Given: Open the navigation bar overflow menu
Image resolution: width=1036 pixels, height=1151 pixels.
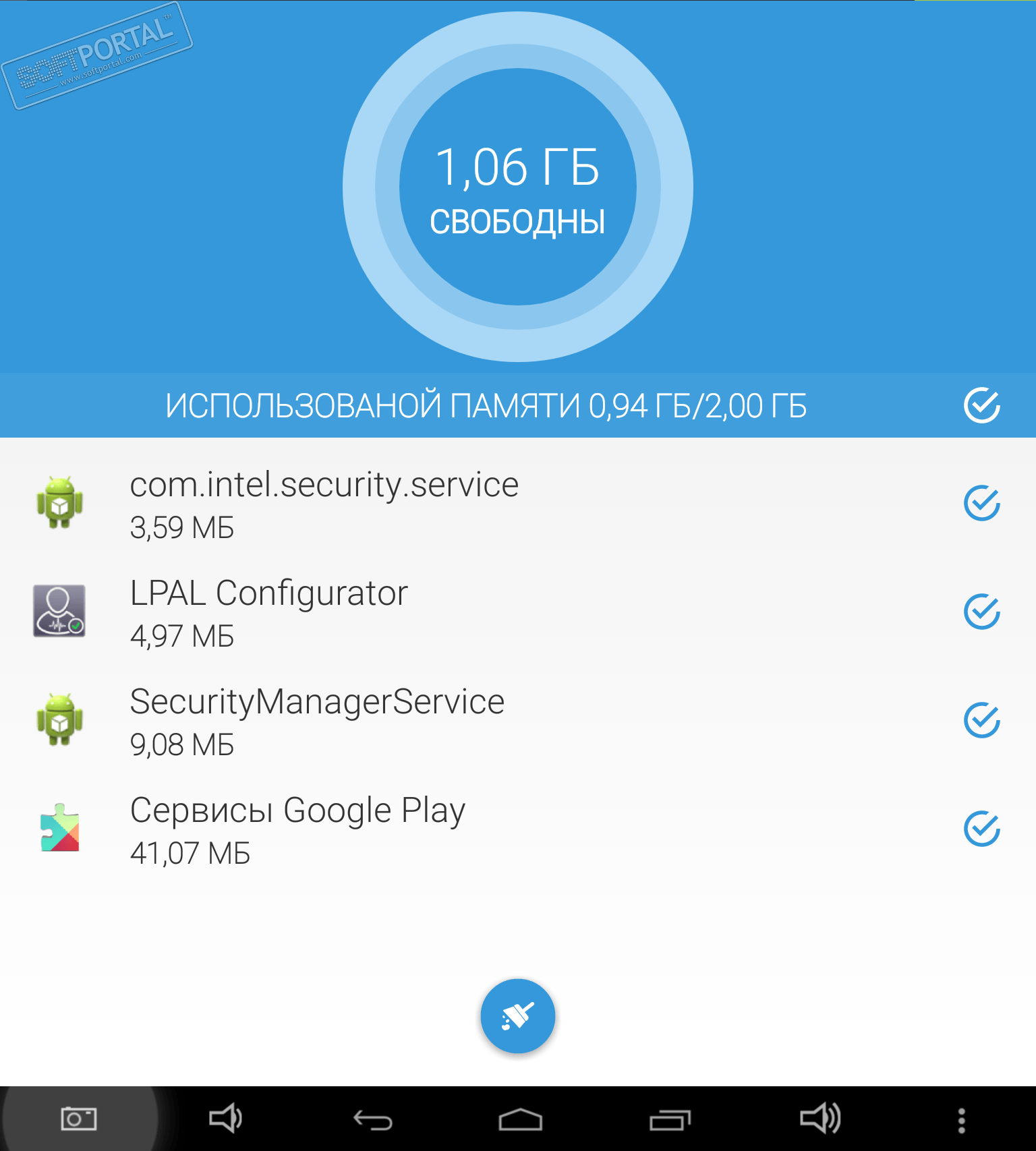Looking at the screenshot, I should click(x=961, y=1120).
